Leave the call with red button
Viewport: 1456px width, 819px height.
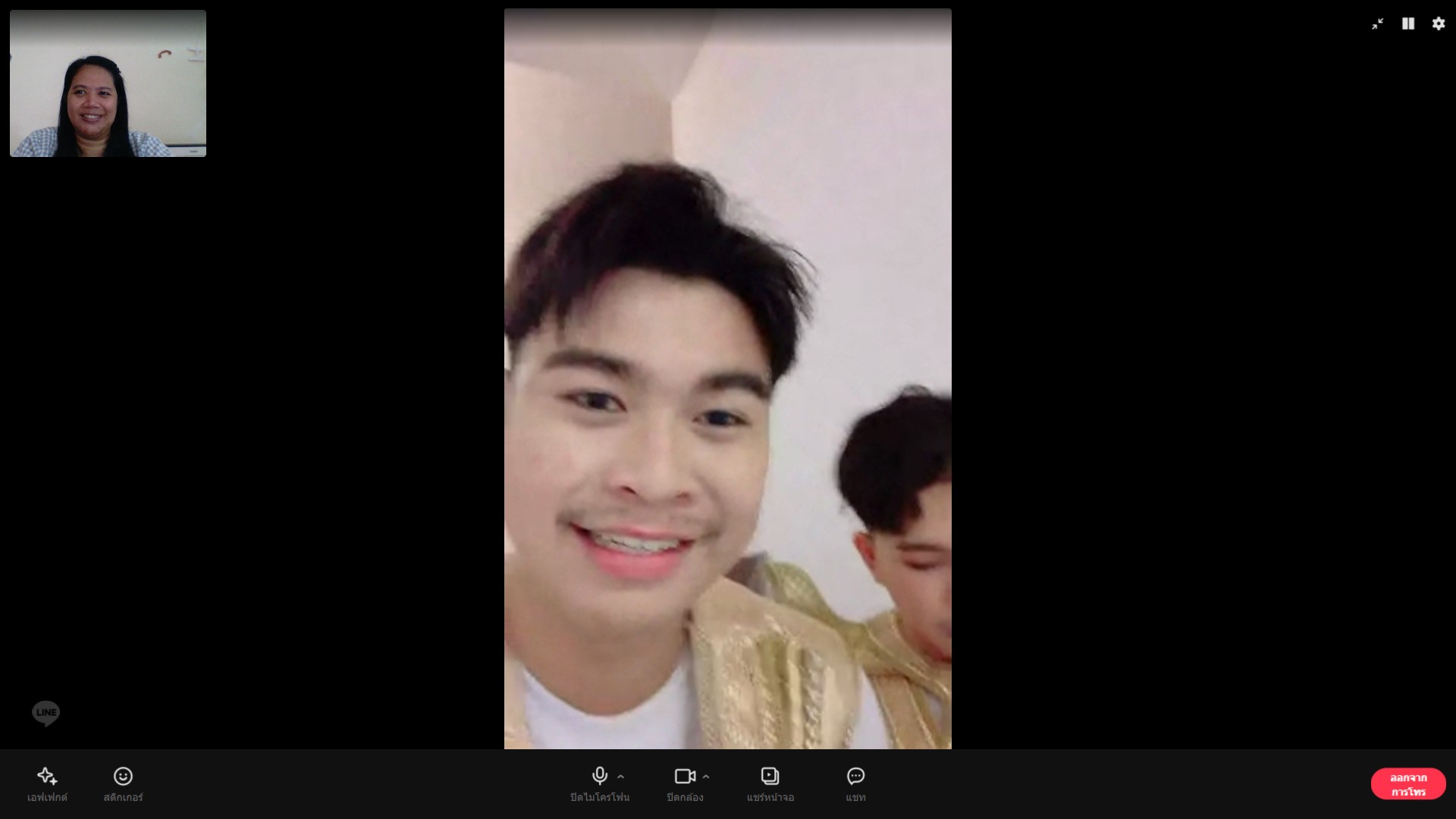(1407, 784)
